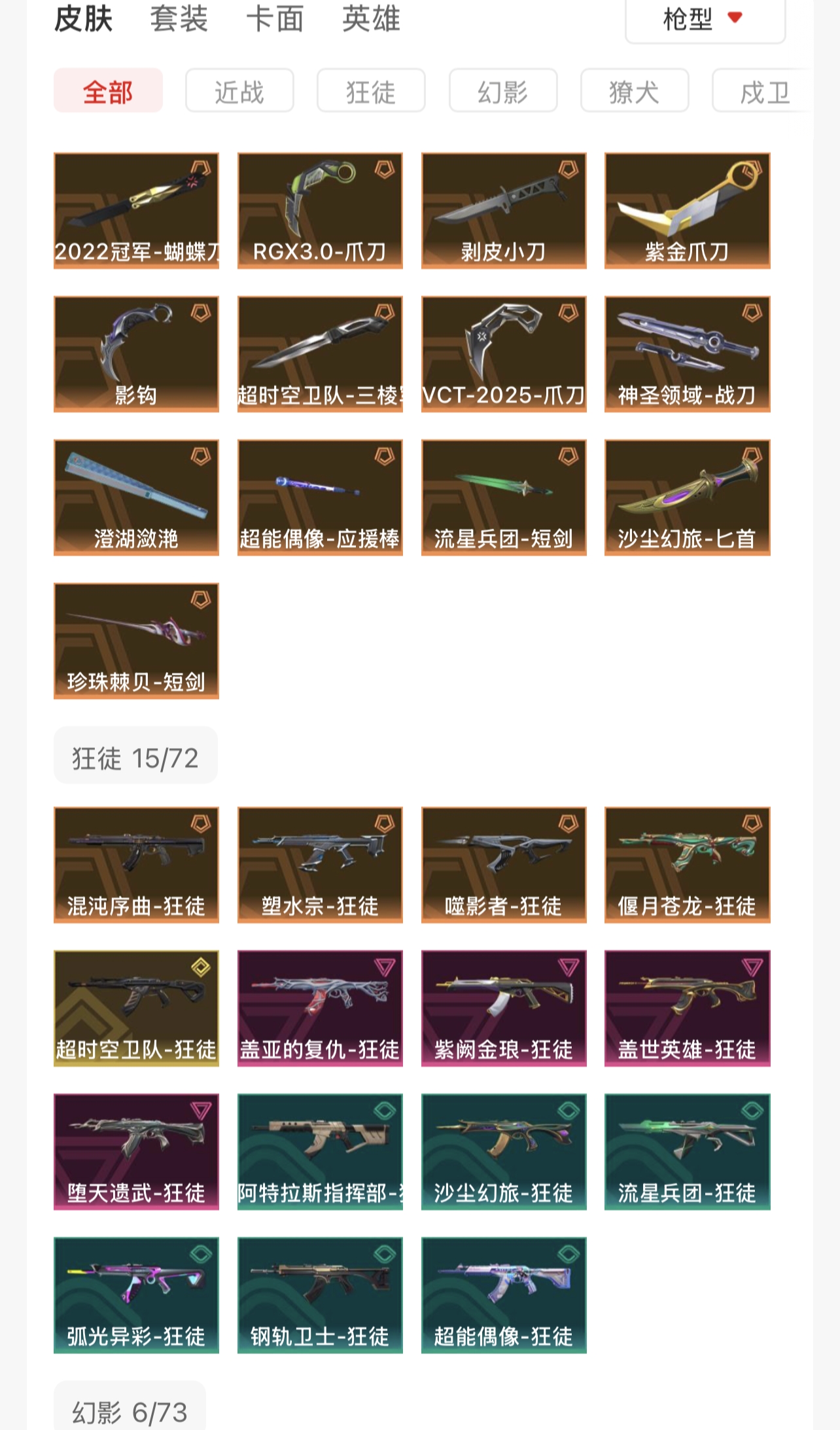View the 盖亚的复仇-狂徒 skin

[320, 1008]
